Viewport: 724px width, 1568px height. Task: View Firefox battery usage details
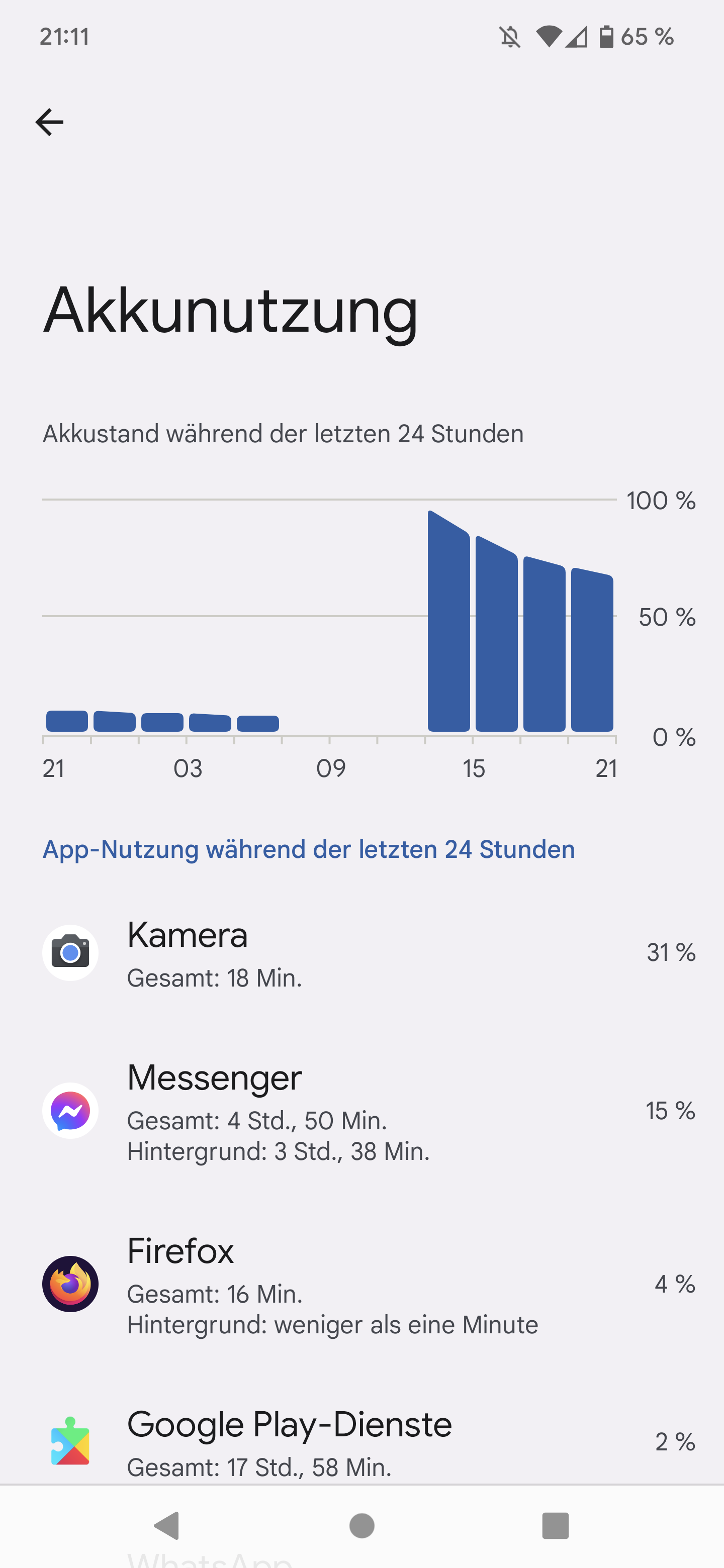coord(361,1285)
